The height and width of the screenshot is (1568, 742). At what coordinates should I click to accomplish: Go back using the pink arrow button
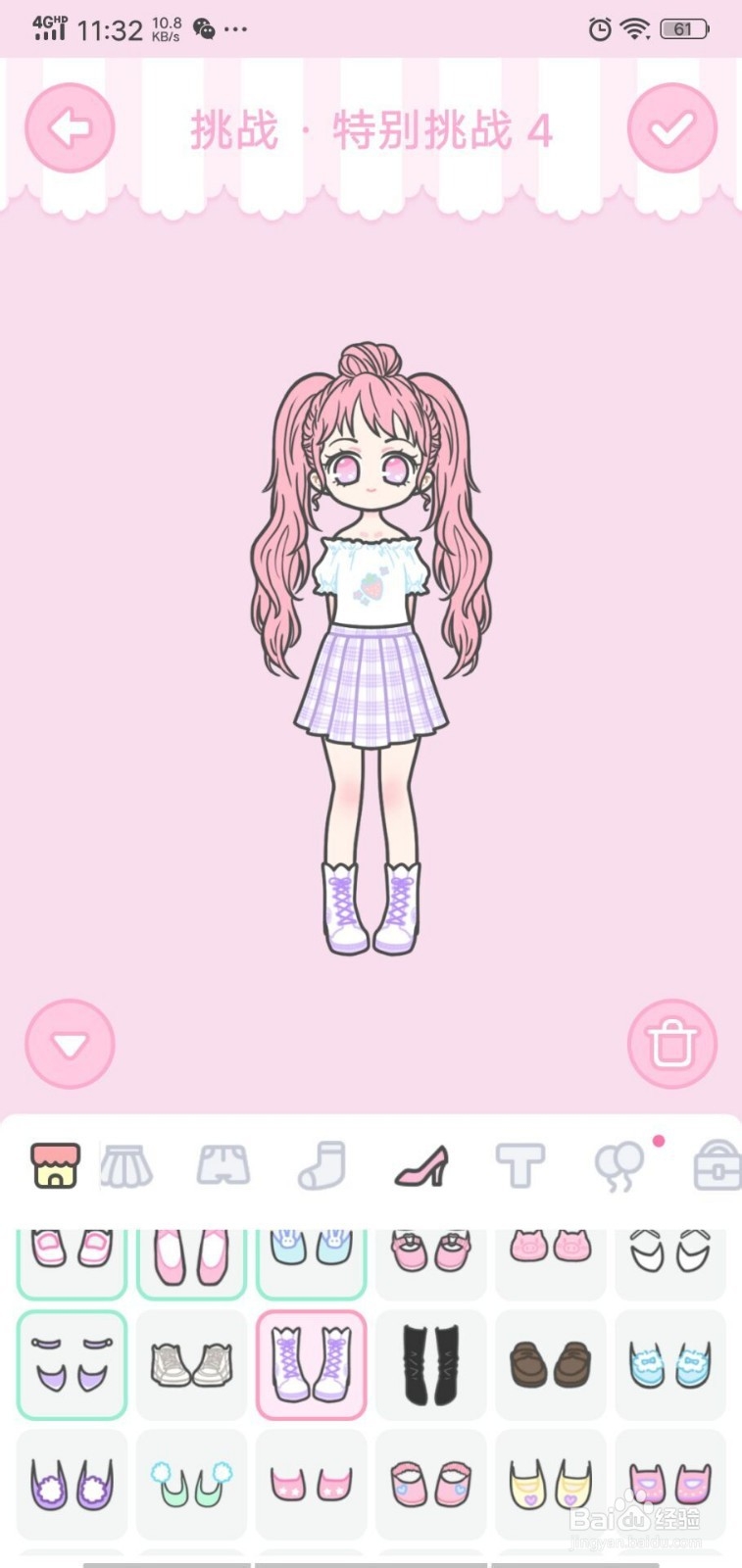tap(70, 127)
